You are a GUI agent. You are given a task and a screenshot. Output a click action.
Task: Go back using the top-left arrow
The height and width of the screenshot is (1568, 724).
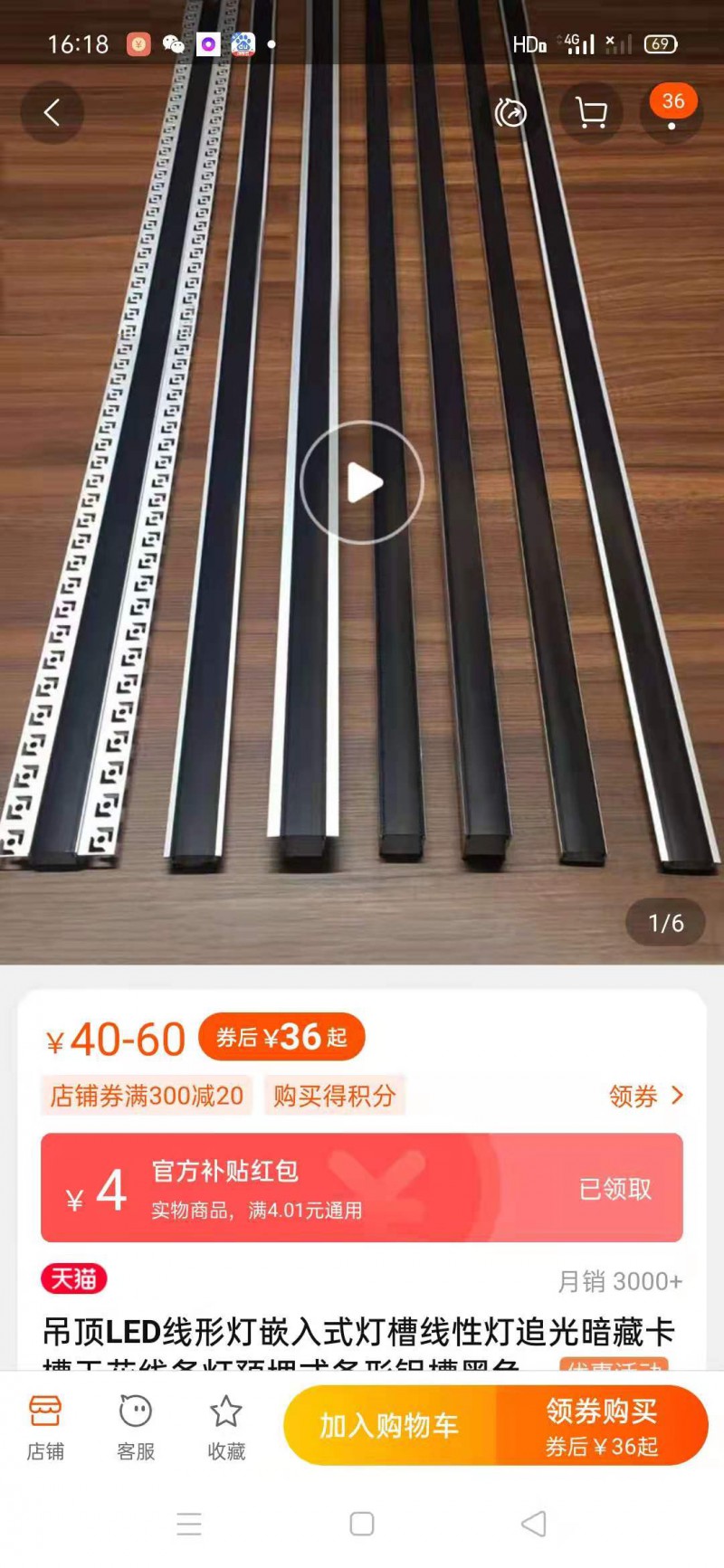click(x=52, y=113)
